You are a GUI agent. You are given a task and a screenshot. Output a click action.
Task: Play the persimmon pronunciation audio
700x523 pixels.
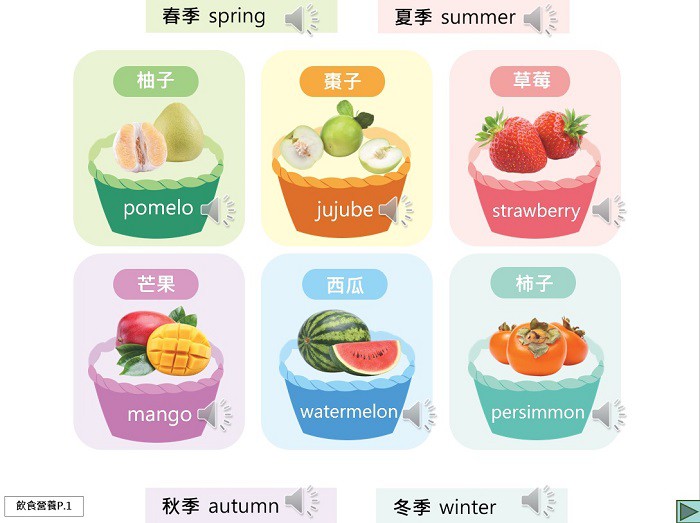tap(605, 413)
